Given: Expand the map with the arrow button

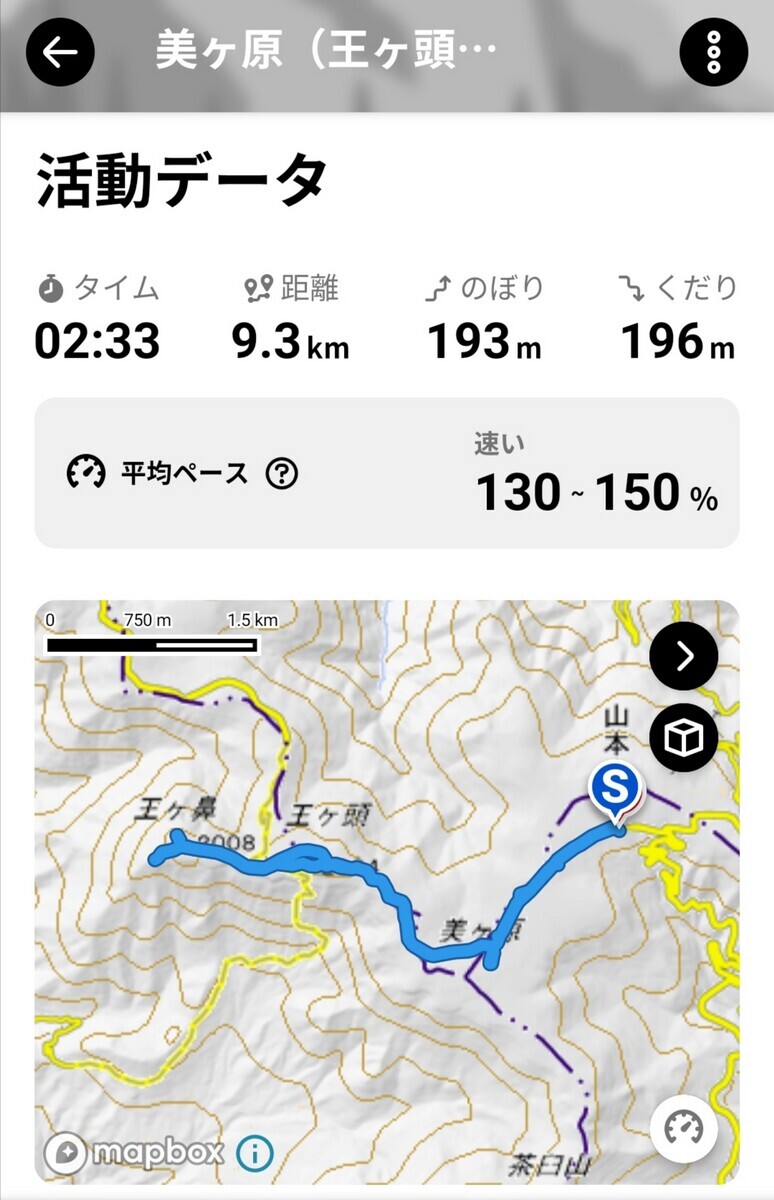Looking at the screenshot, I should 684,656.
